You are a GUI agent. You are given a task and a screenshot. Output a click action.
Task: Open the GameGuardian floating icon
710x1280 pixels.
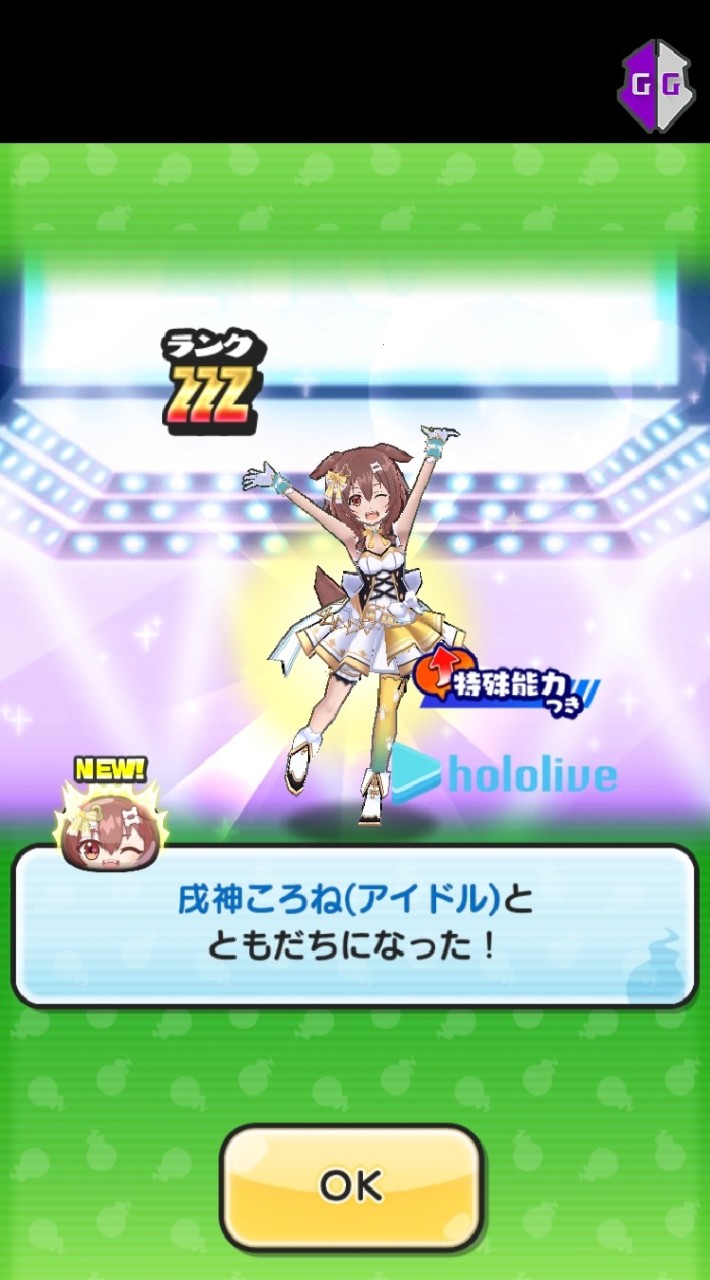tap(655, 85)
